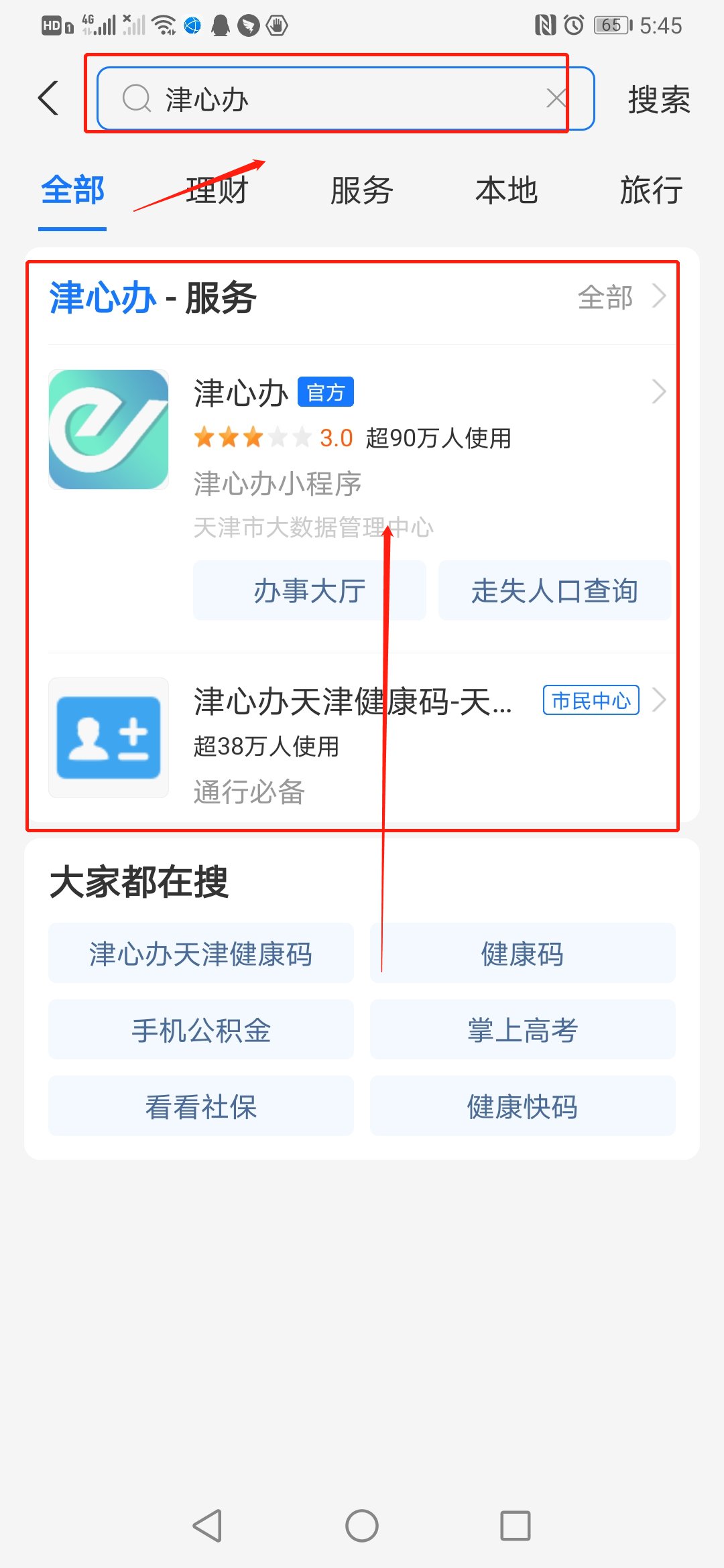Tap the 搜索 button
Viewport: 724px width, 1568px height.
[x=658, y=101]
